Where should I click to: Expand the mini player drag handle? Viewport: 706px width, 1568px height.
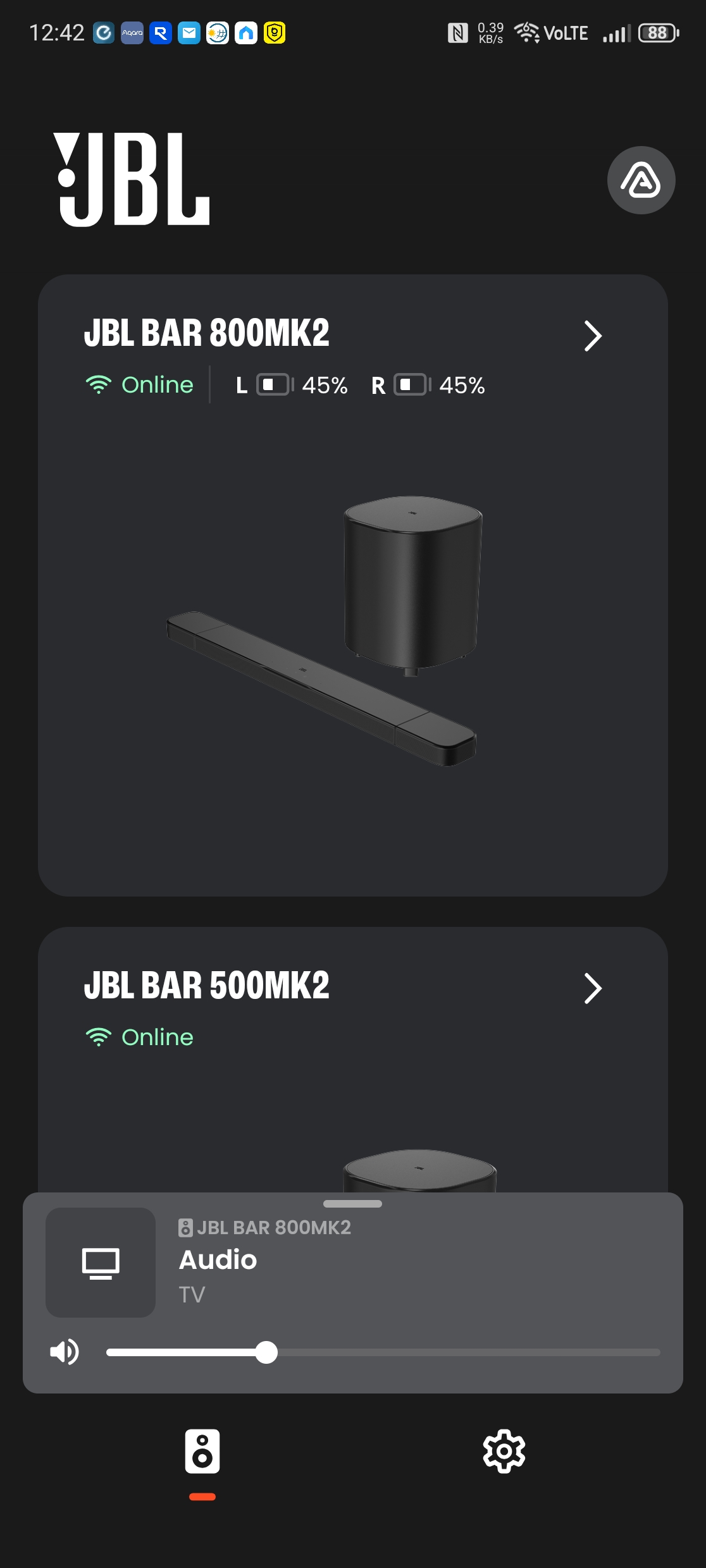[x=352, y=1204]
